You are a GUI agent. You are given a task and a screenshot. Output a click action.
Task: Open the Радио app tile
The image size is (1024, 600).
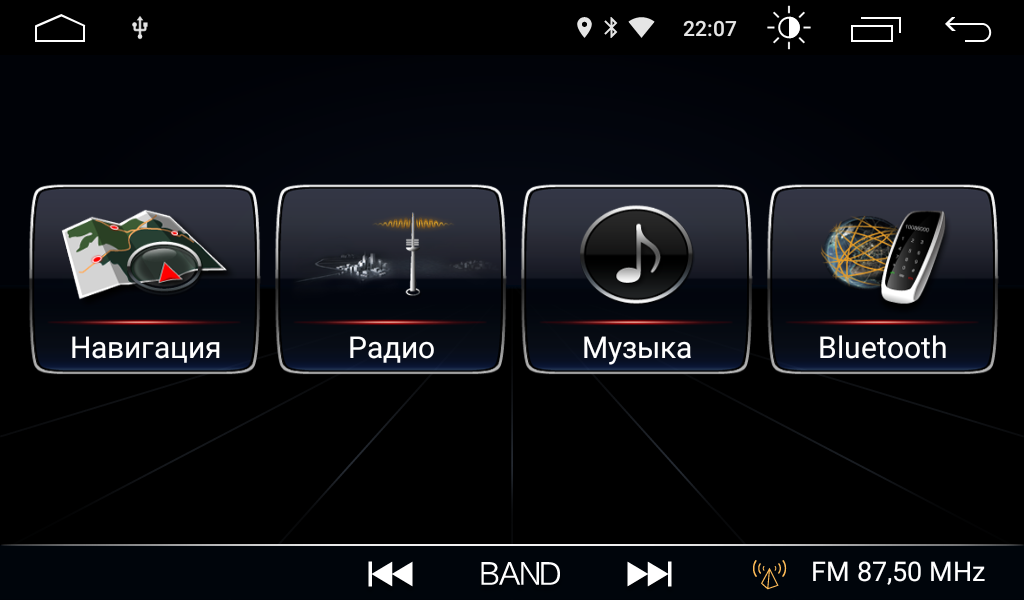coord(391,280)
